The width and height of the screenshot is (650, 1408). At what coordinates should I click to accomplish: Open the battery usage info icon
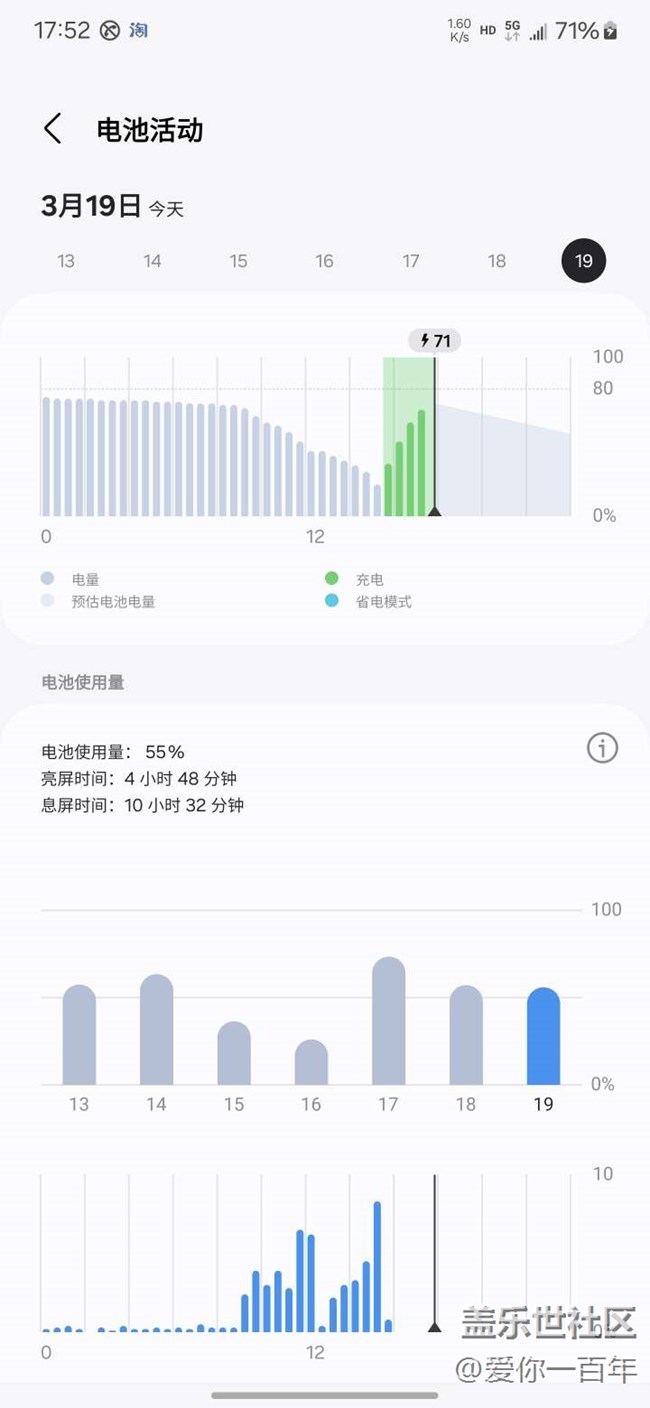click(x=602, y=748)
